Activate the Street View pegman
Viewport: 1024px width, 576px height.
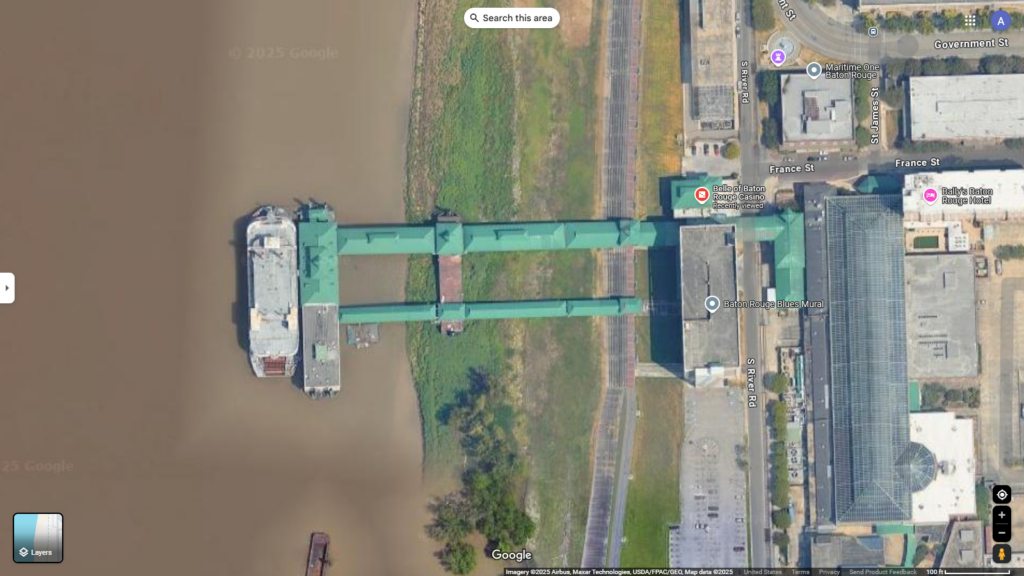[x=1001, y=554]
